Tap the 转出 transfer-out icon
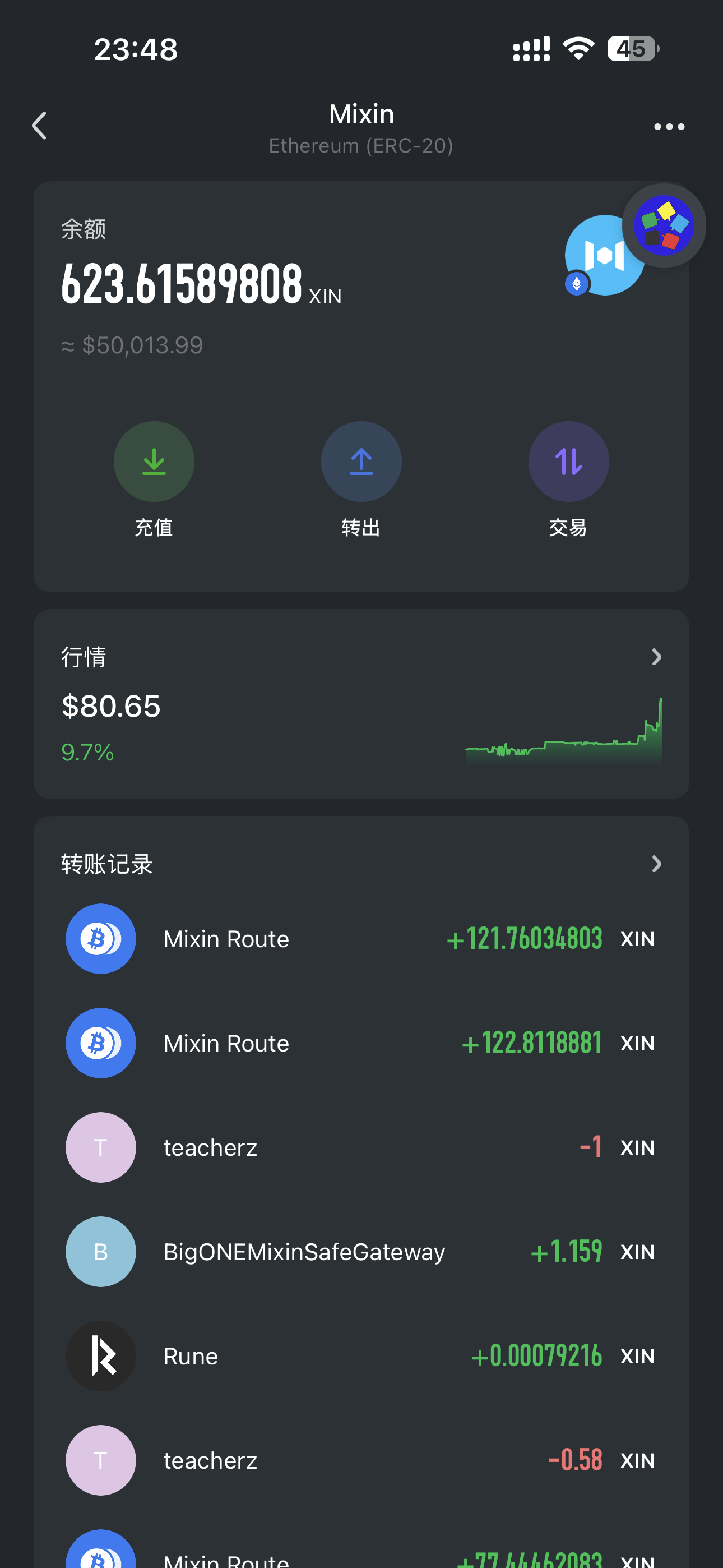723x1568 pixels. (361, 462)
